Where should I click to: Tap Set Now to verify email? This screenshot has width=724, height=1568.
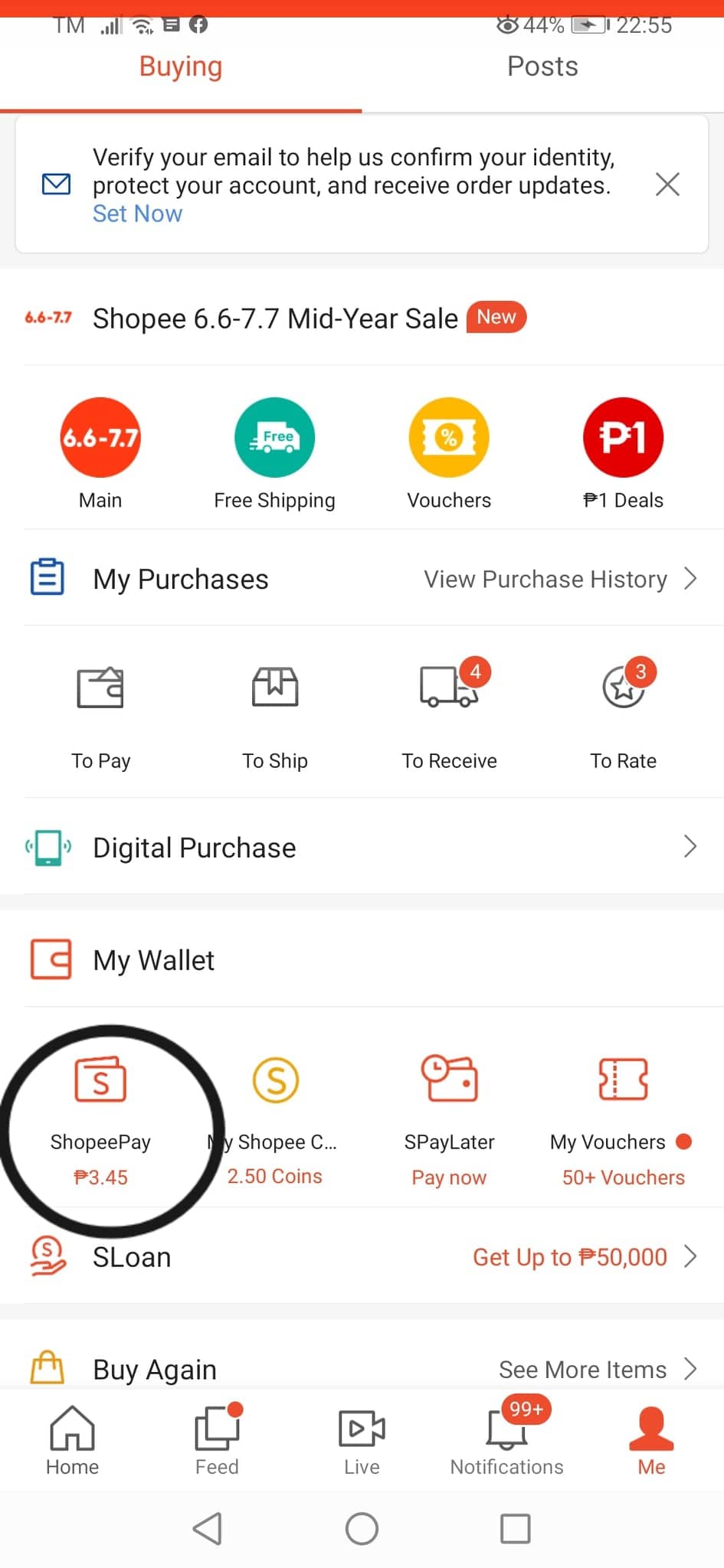(137, 214)
